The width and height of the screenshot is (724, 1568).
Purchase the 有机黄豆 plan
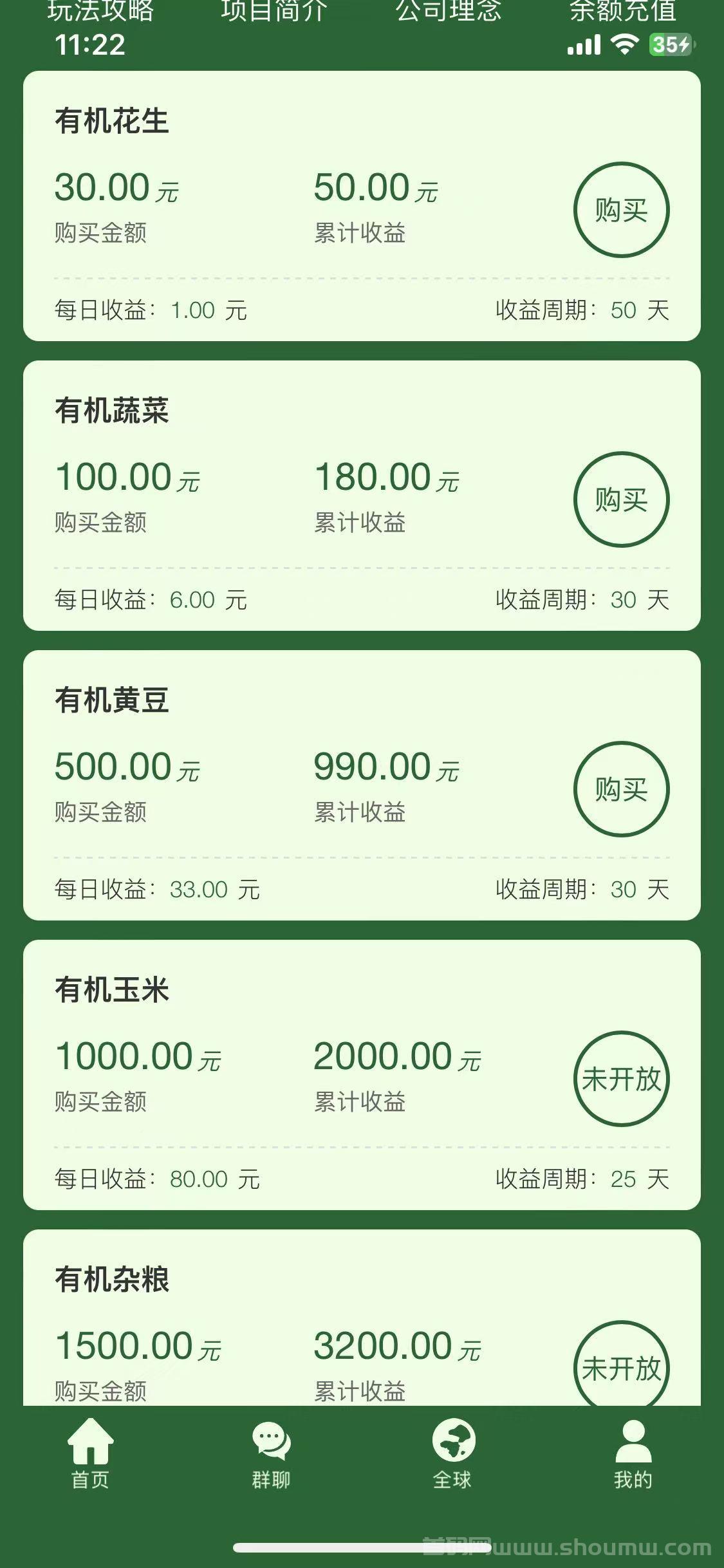(x=621, y=789)
